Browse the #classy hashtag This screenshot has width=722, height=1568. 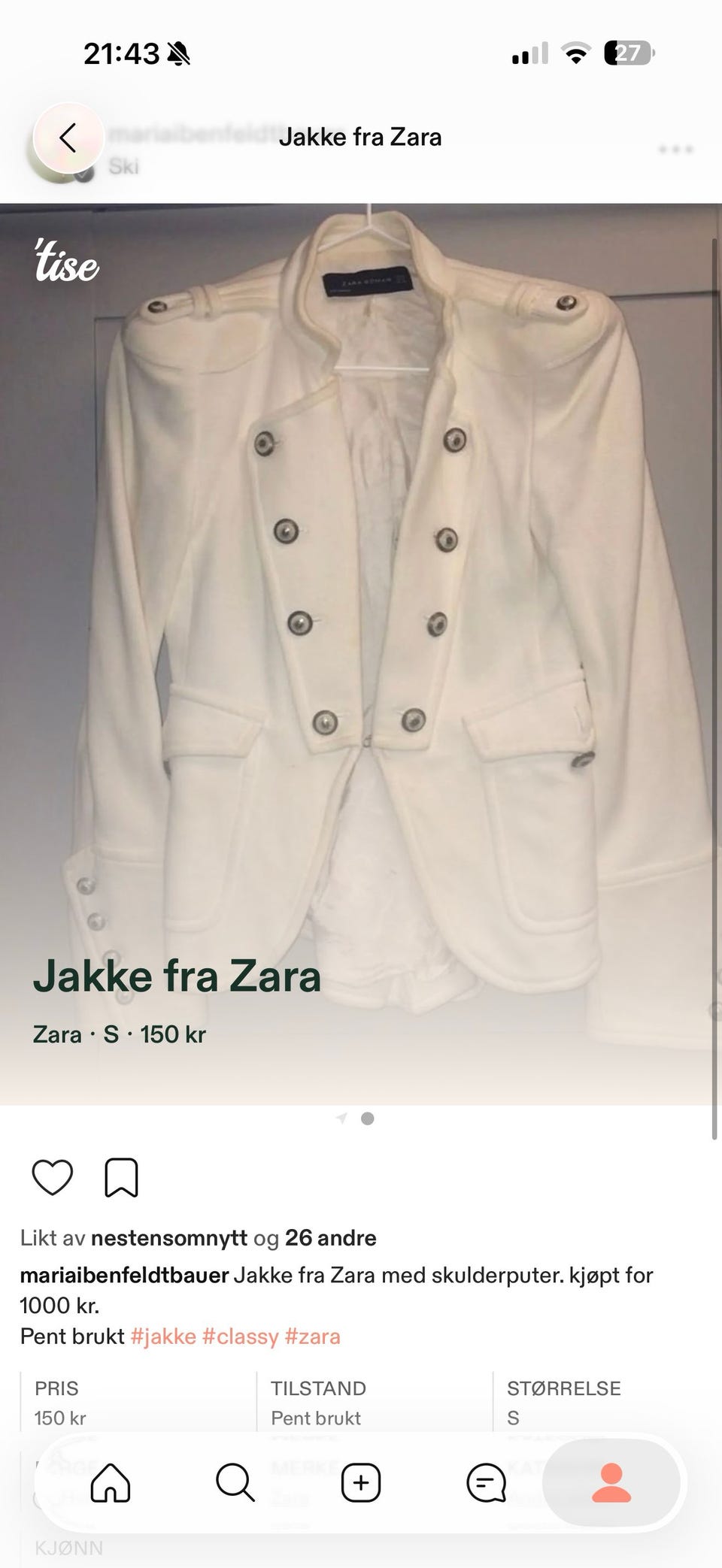[x=241, y=1336]
